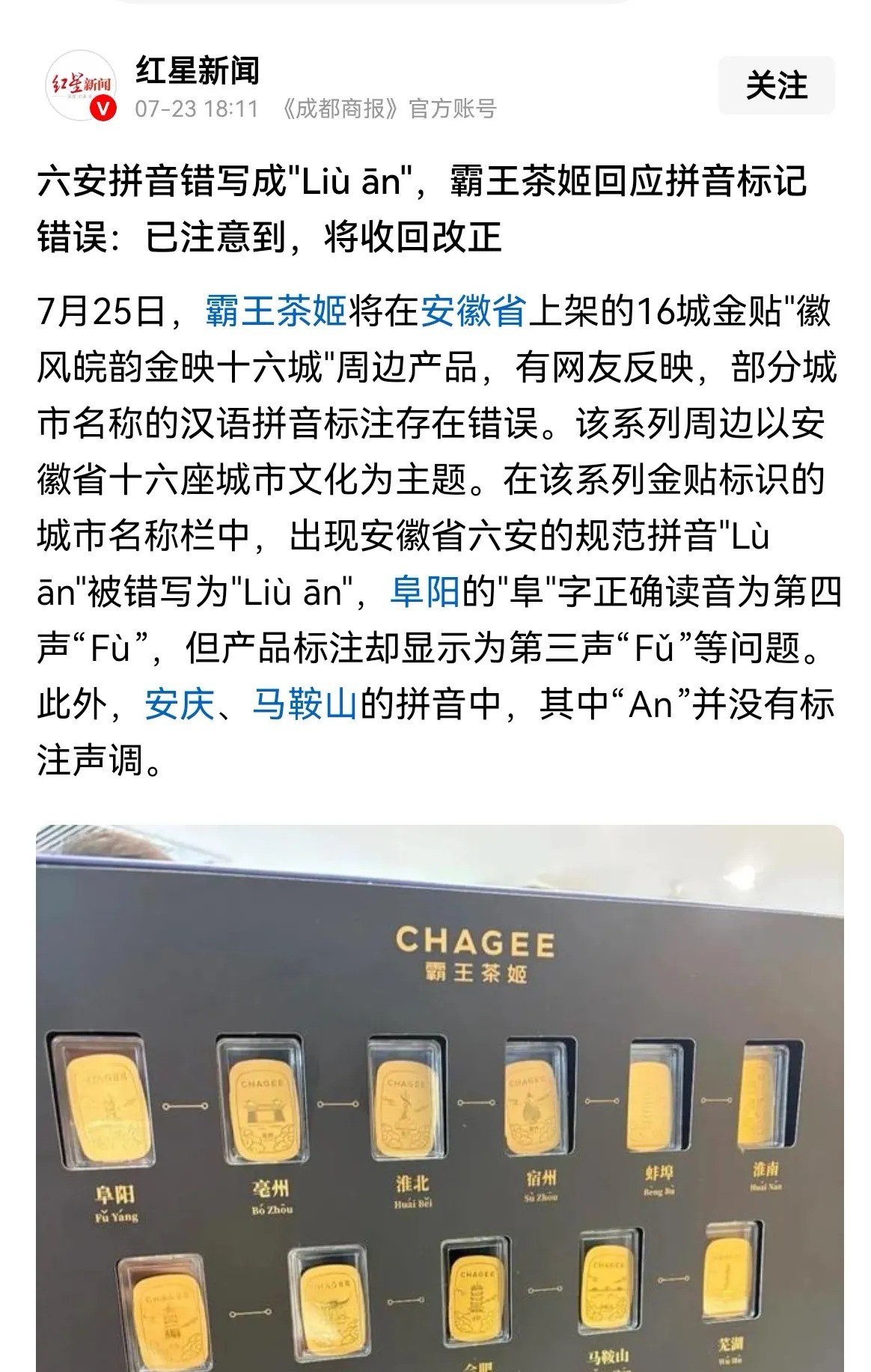Open the 马鞍山 link

coord(304,704)
